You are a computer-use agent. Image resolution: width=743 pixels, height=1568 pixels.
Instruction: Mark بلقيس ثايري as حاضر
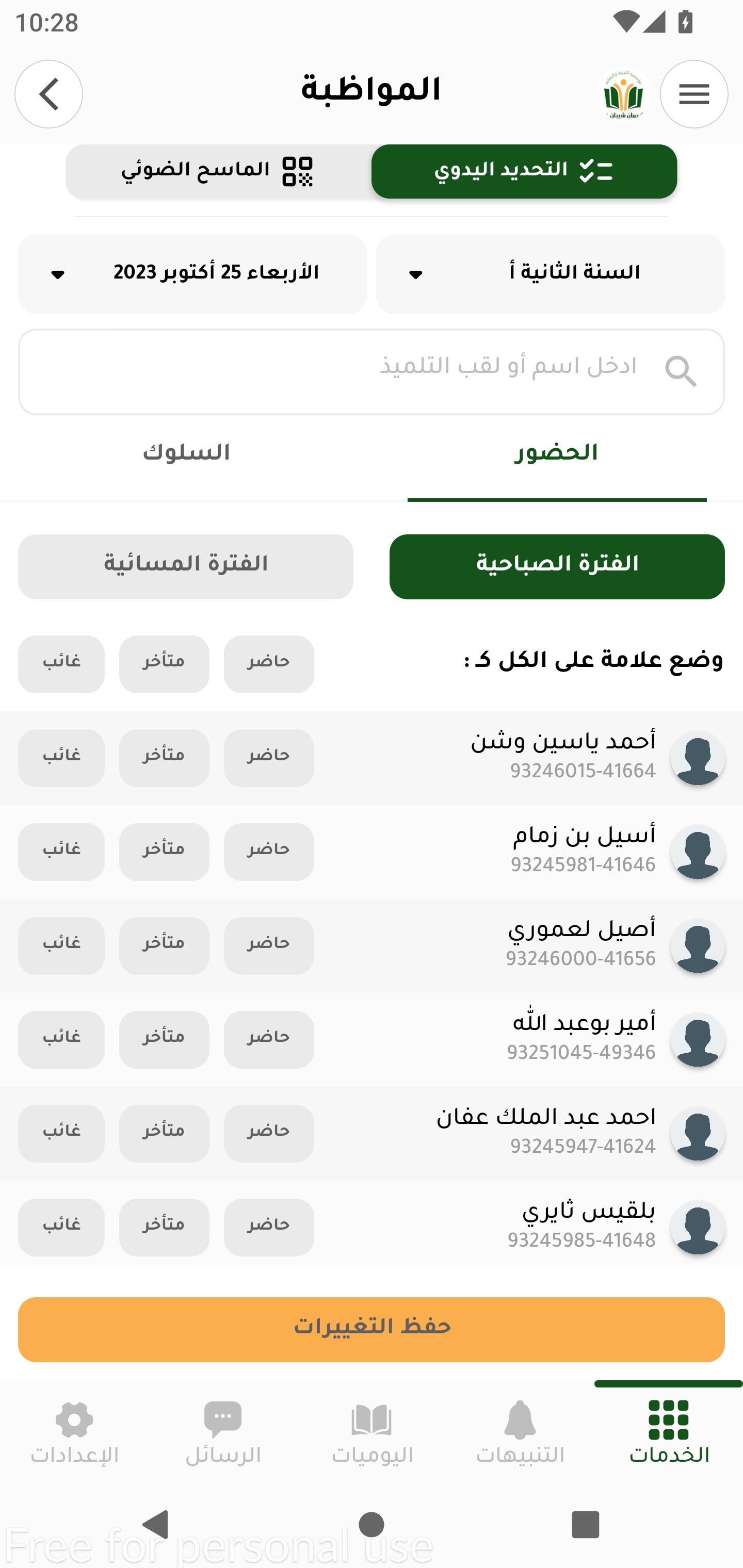pyautogui.click(x=269, y=1227)
